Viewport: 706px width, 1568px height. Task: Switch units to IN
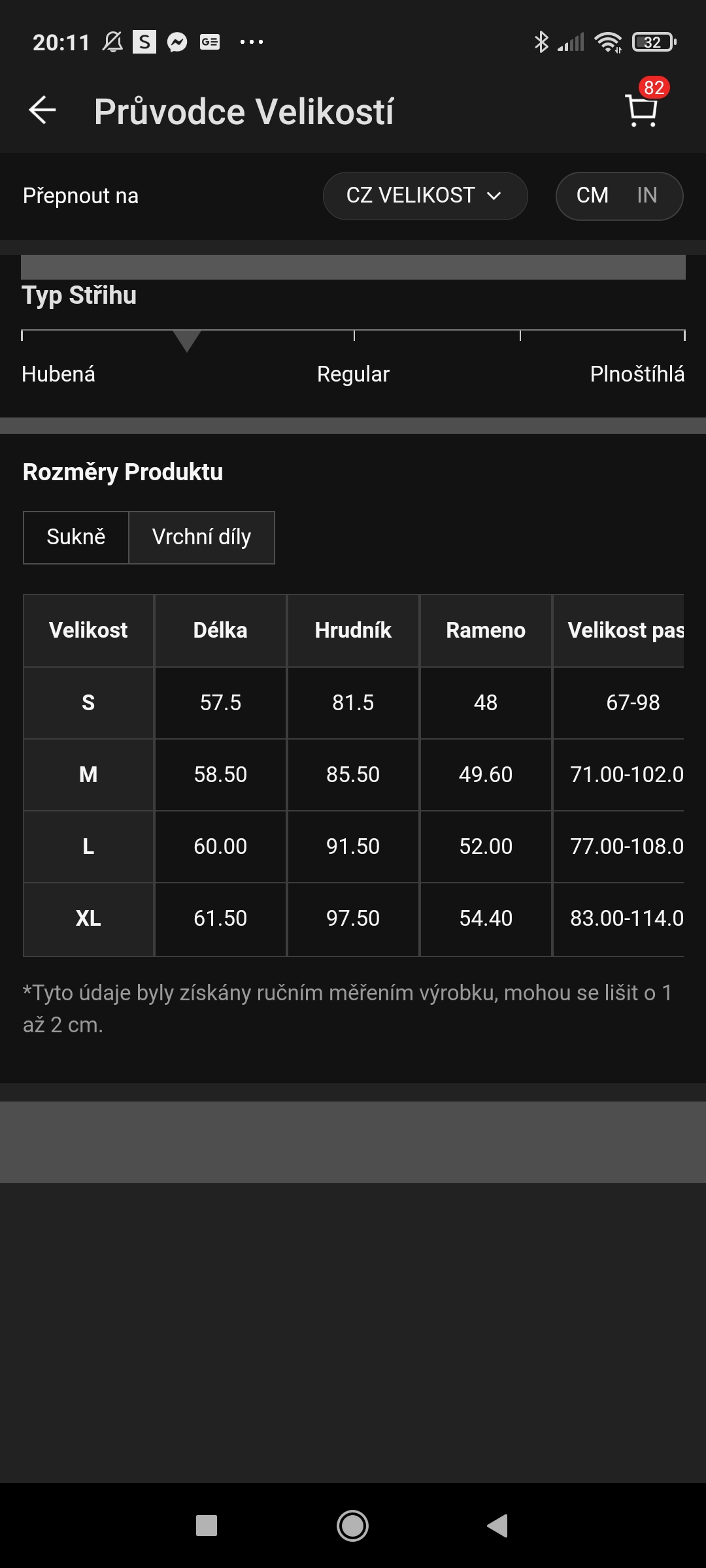pyautogui.click(x=647, y=195)
